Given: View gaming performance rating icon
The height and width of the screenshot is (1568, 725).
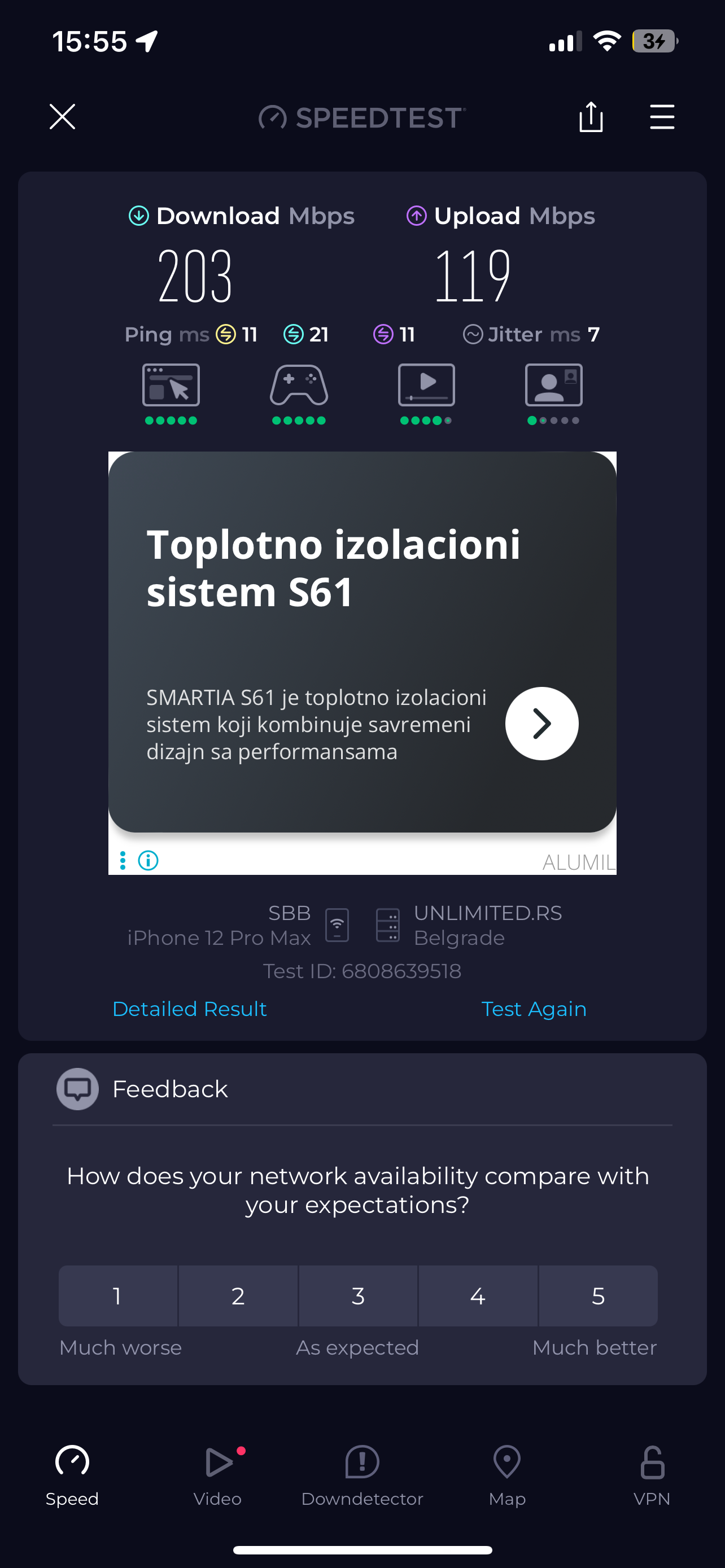Looking at the screenshot, I should pos(299,386).
